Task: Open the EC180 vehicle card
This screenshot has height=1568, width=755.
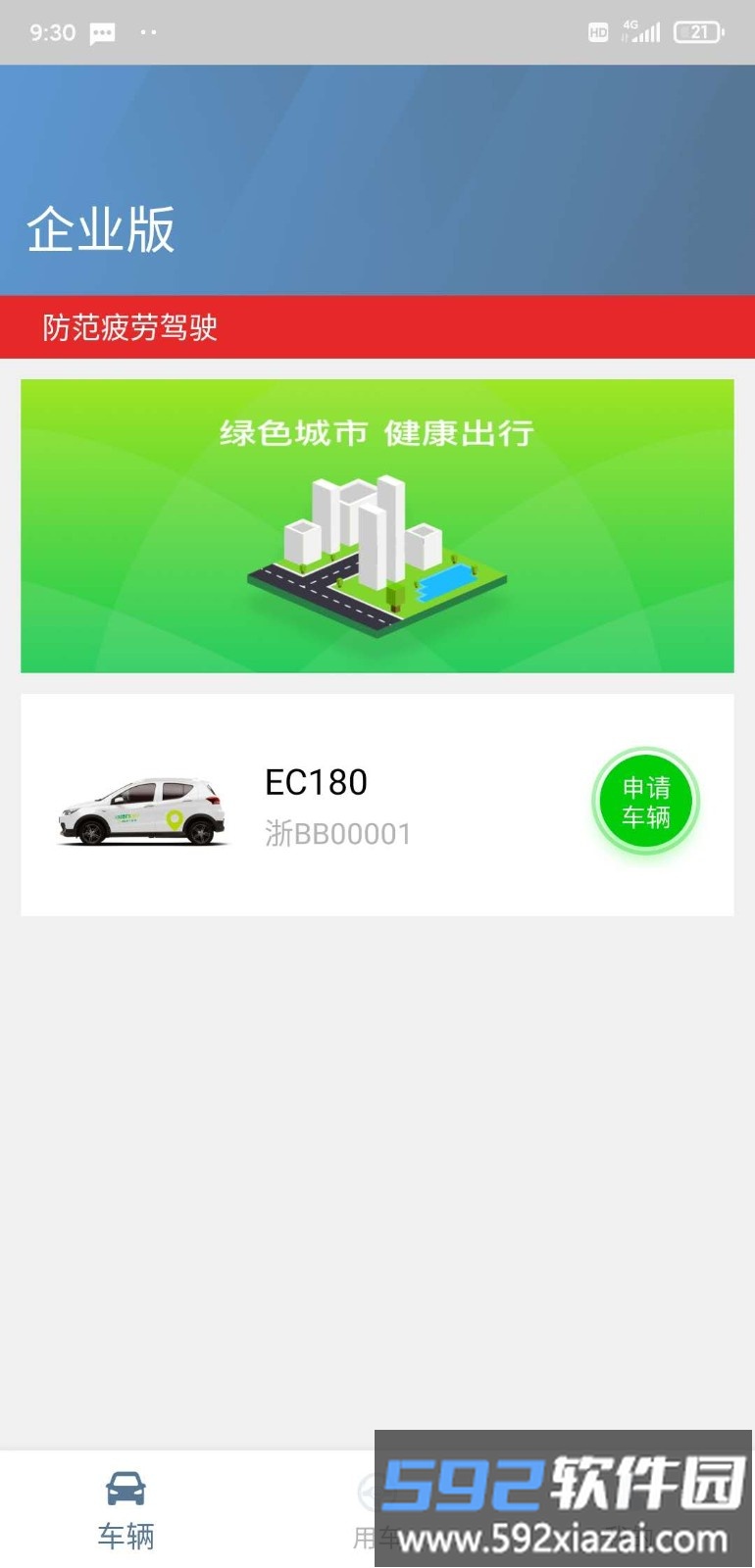Action: [x=333, y=806]
